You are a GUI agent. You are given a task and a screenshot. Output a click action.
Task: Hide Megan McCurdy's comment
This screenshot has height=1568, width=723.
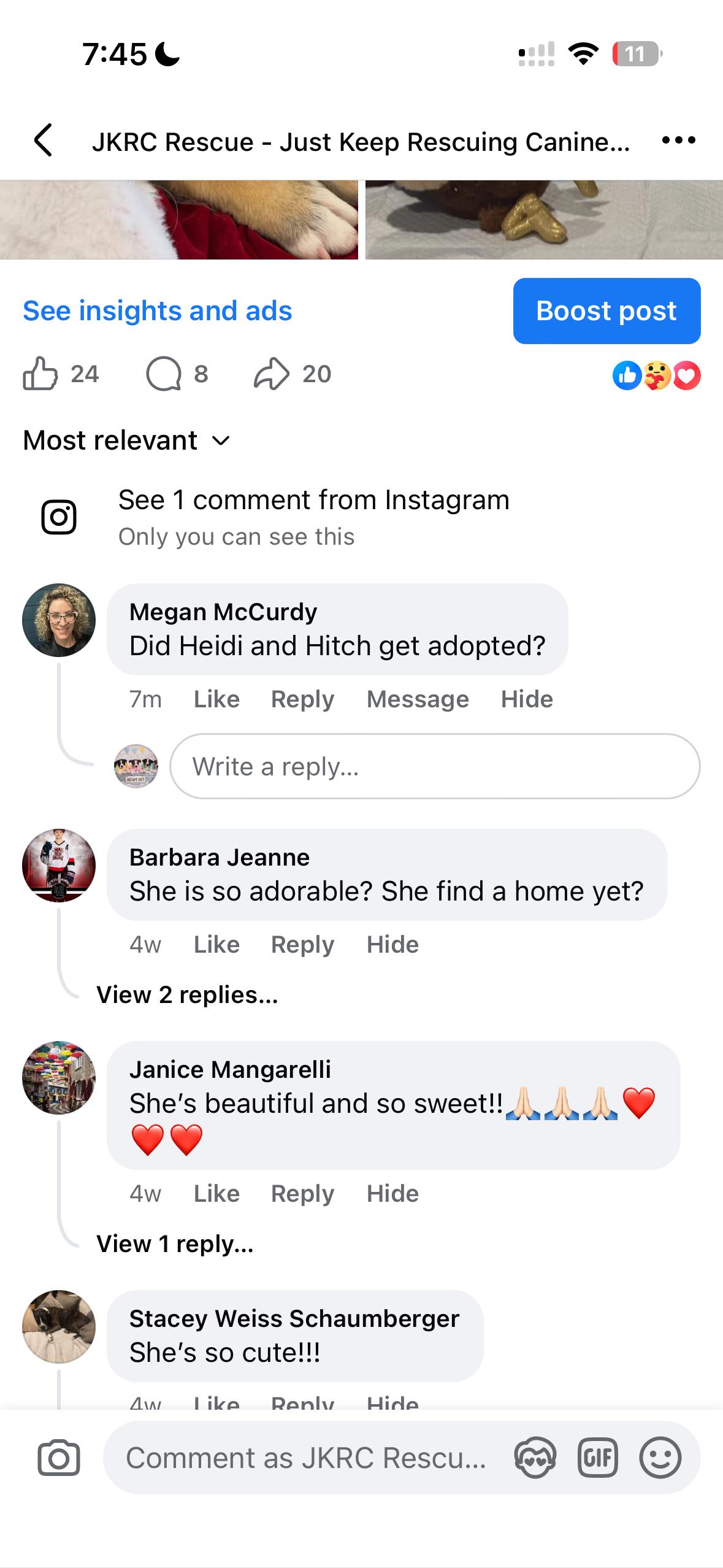pyautogui.click(x=527, y=699)
